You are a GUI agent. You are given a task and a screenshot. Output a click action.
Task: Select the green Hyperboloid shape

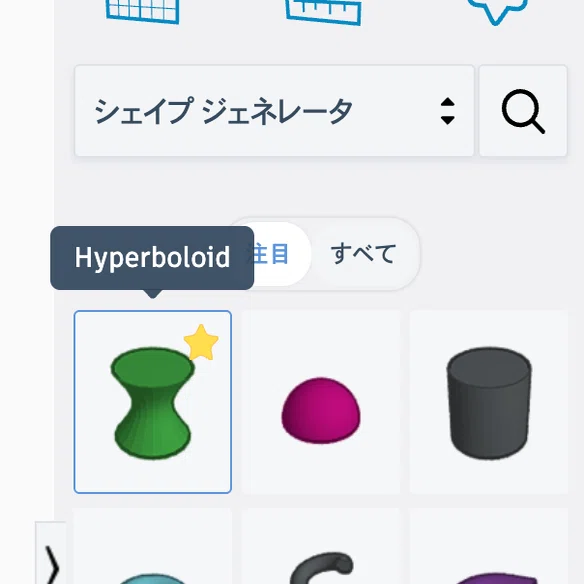tap(153, 402)
